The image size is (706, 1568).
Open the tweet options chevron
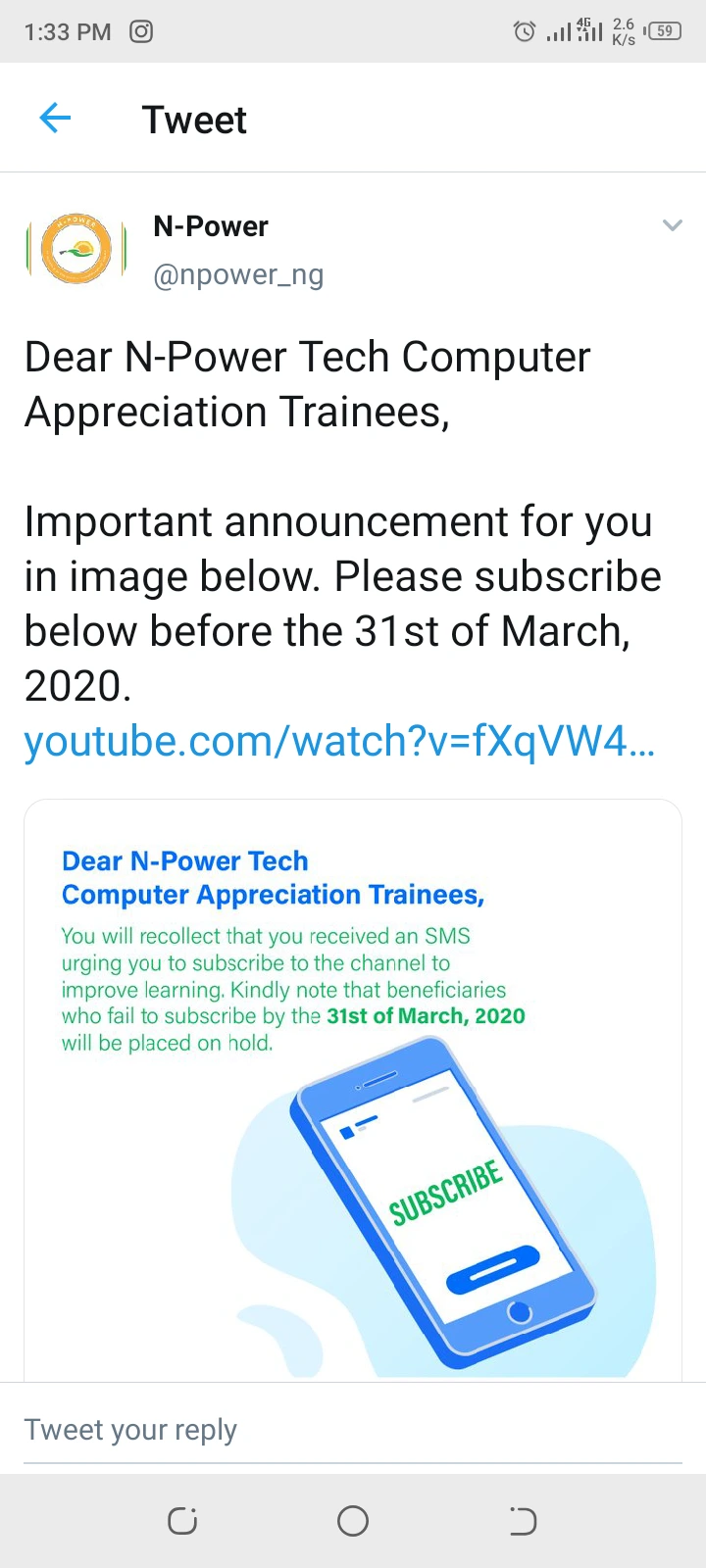(672, 225)
